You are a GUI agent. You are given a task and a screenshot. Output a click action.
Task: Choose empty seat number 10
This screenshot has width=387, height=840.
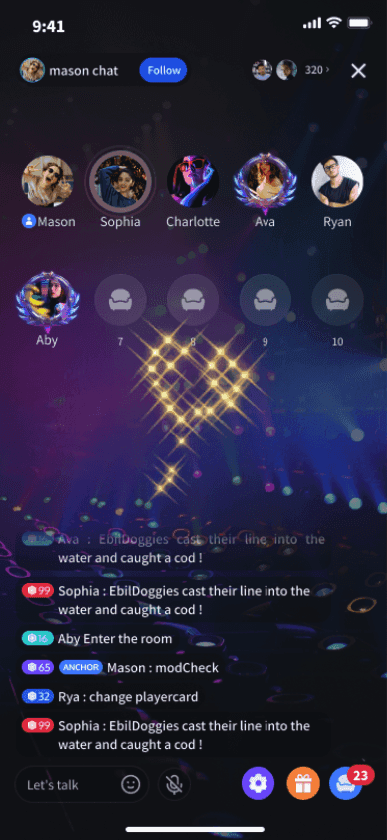coord(337,300)
